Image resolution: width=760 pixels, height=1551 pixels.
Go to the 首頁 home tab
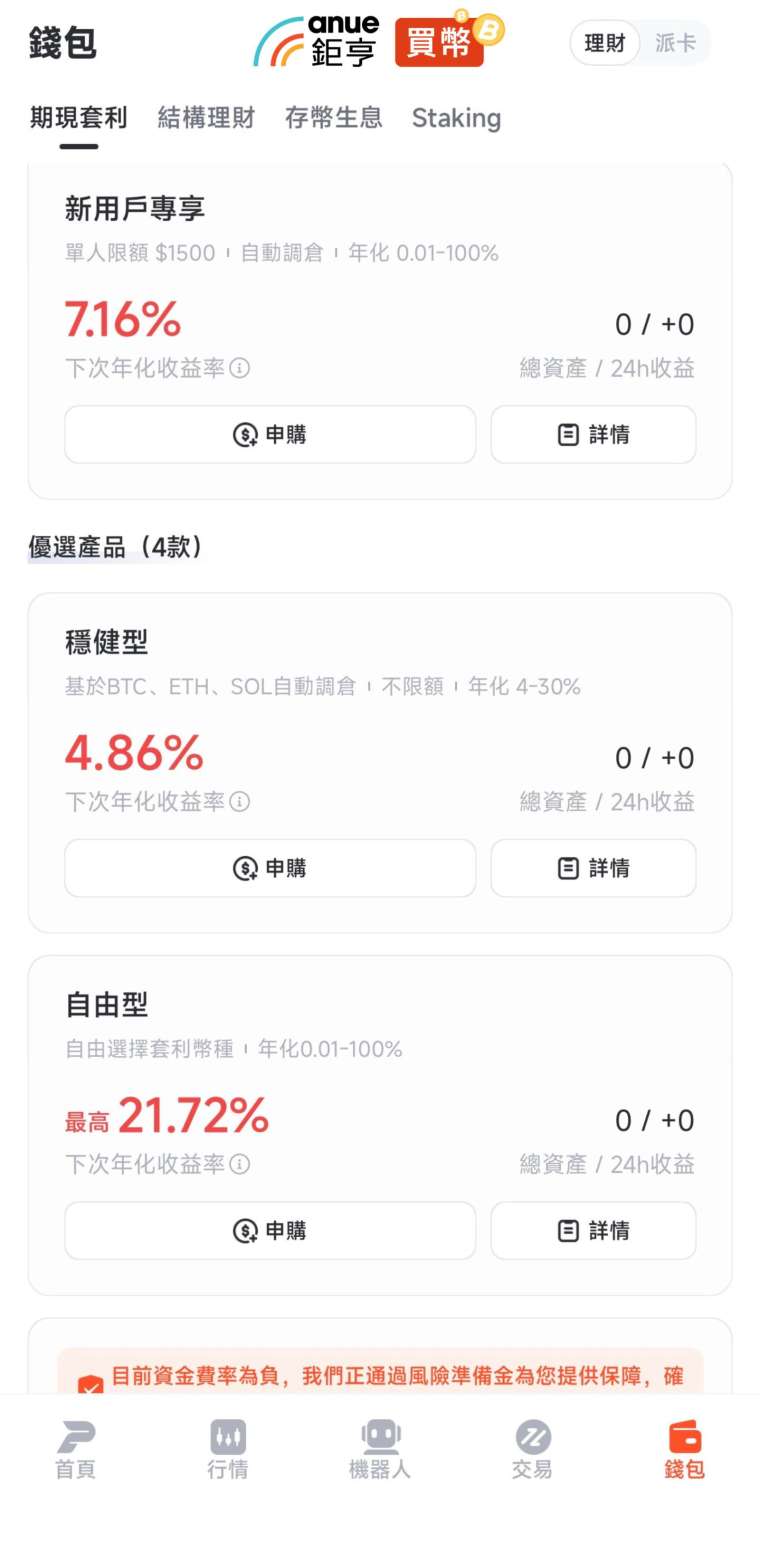click(x=75, y=1450)
